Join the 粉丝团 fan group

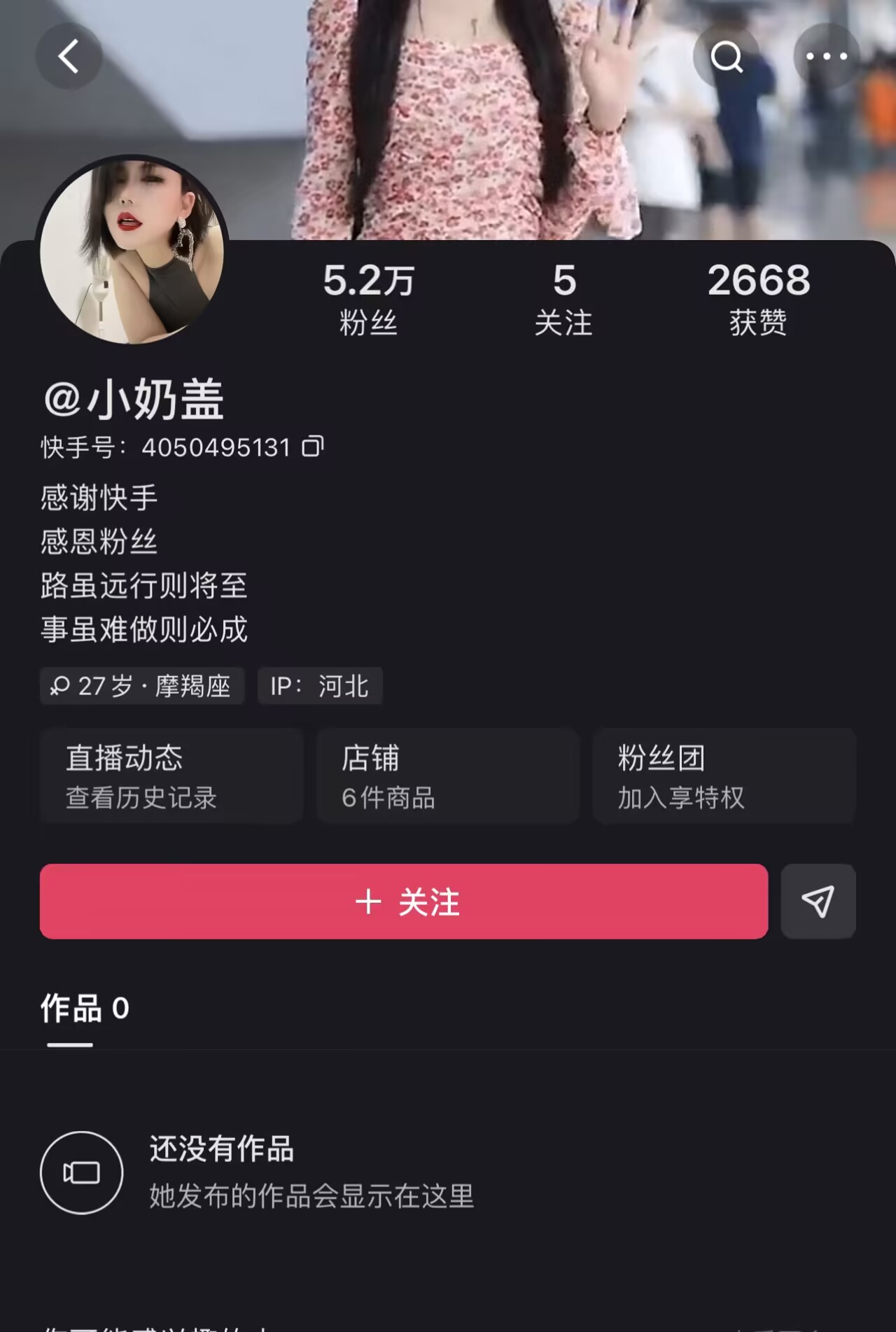(724, 776)
